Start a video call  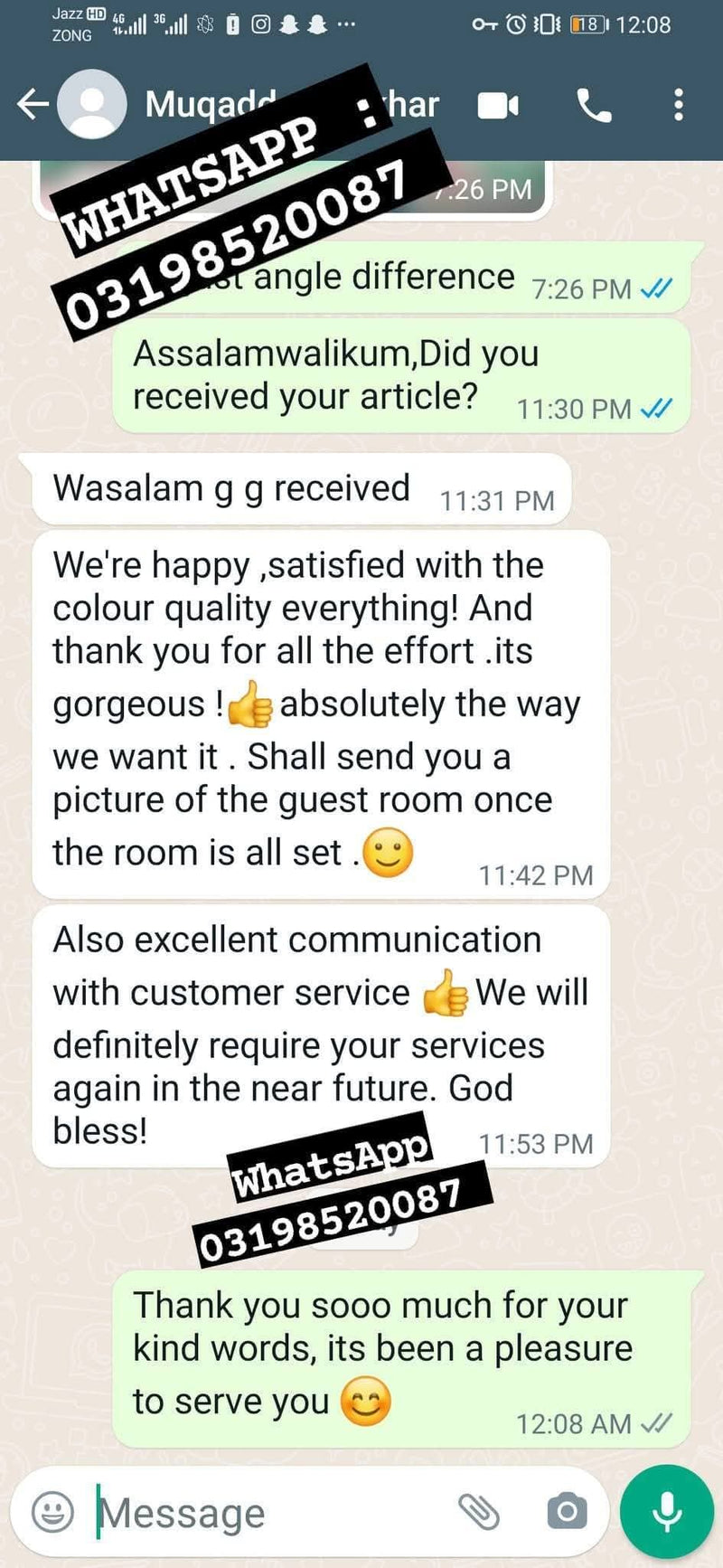point(498,106)
